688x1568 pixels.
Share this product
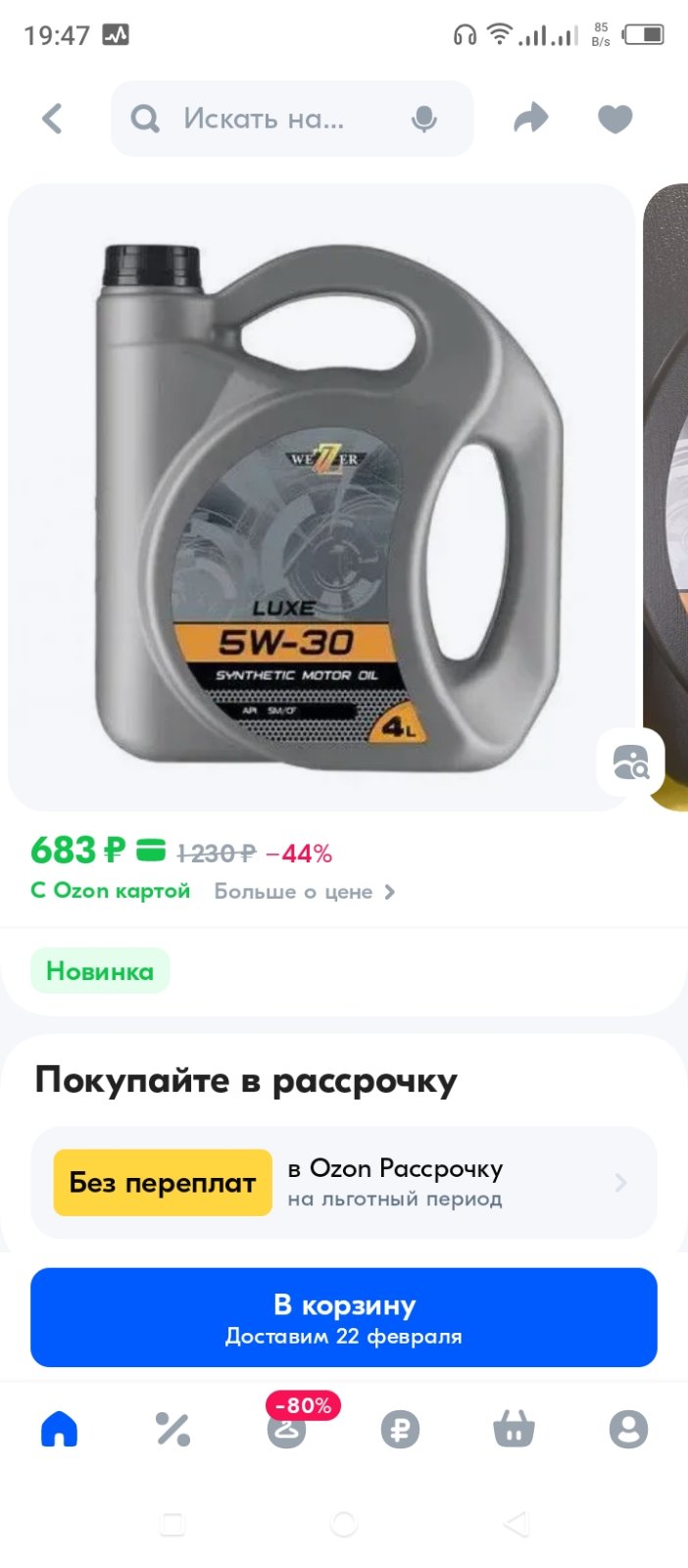click(531, 119)
